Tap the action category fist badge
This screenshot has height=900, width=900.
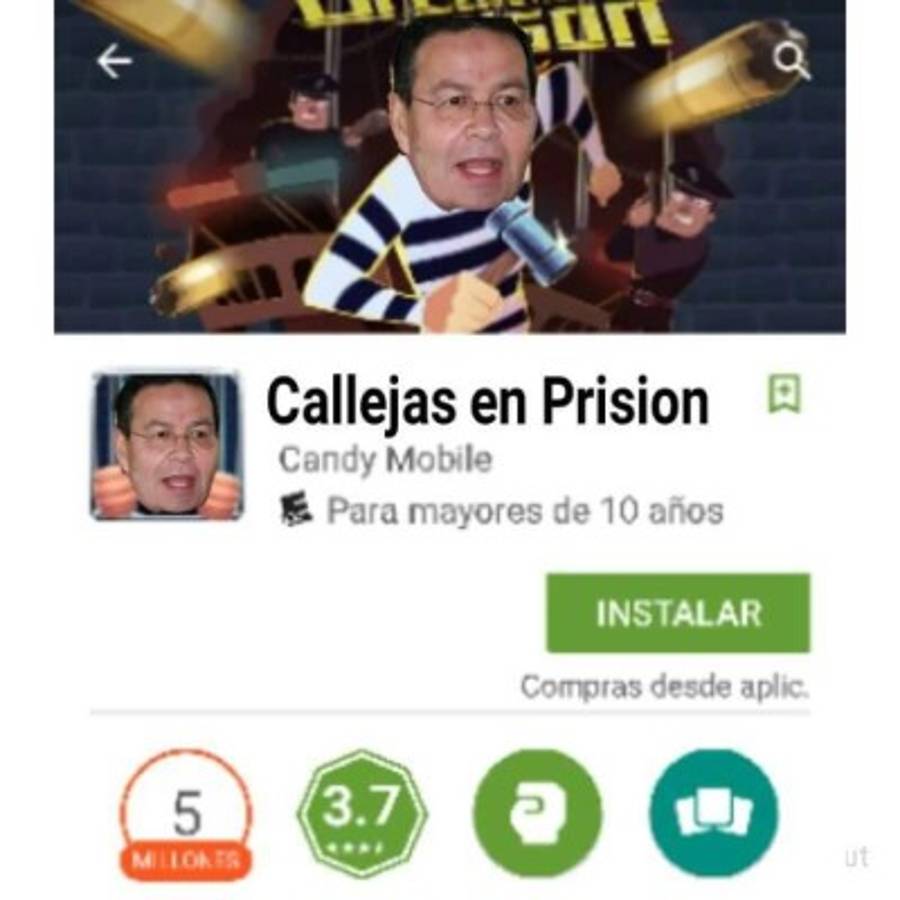tap(538, 813)
